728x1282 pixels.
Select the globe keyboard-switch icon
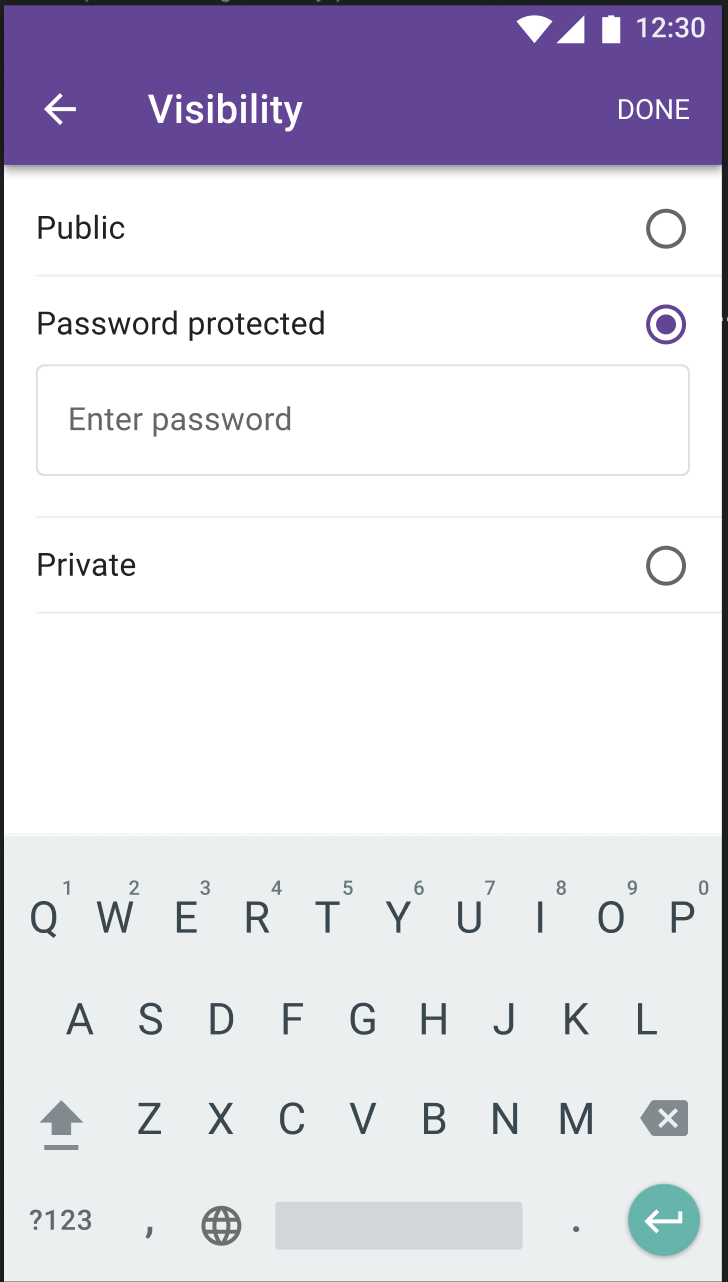pos(222,1225)
